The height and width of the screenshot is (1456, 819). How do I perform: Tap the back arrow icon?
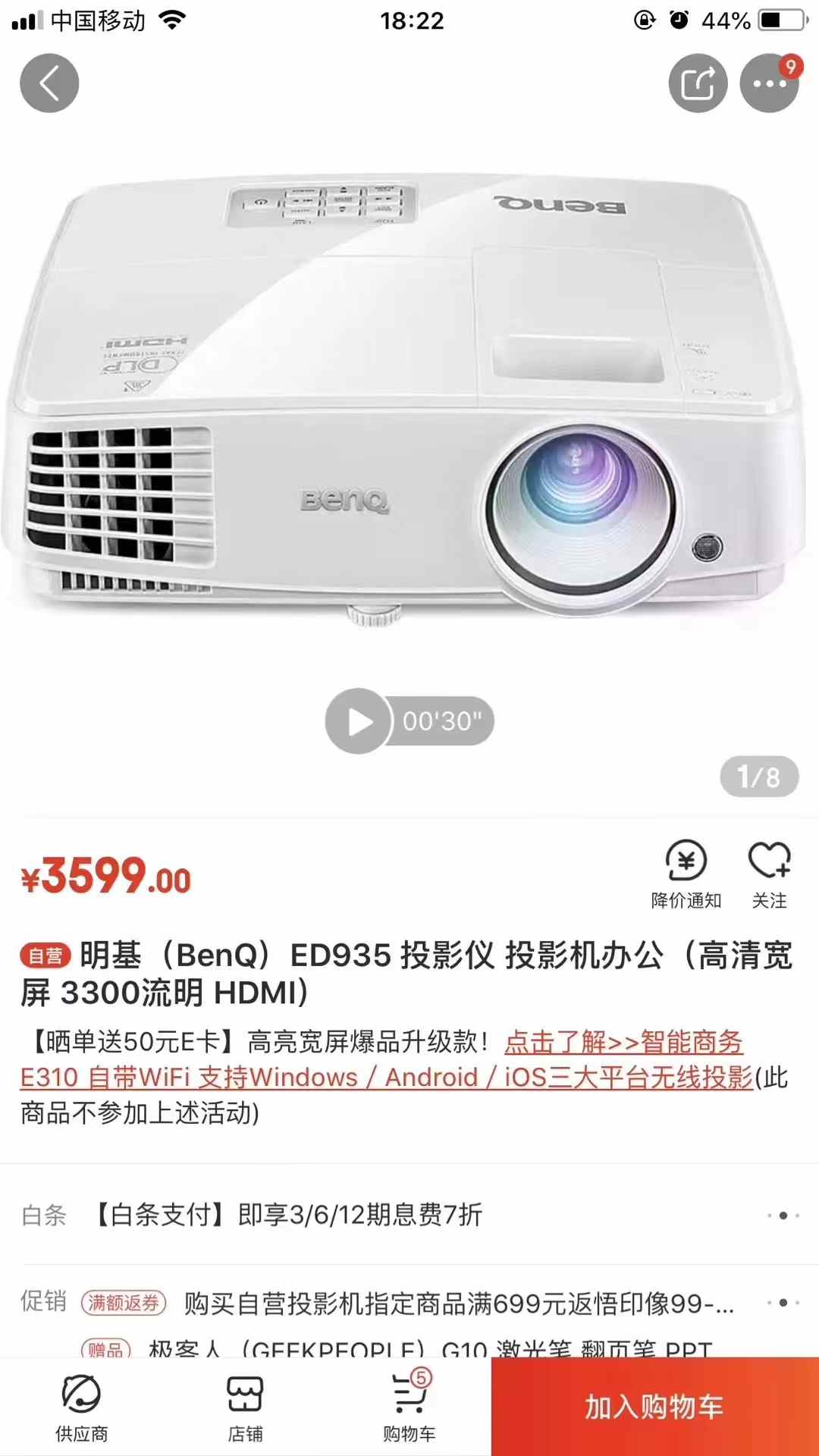pyautogui.click(x=49, y=83)
